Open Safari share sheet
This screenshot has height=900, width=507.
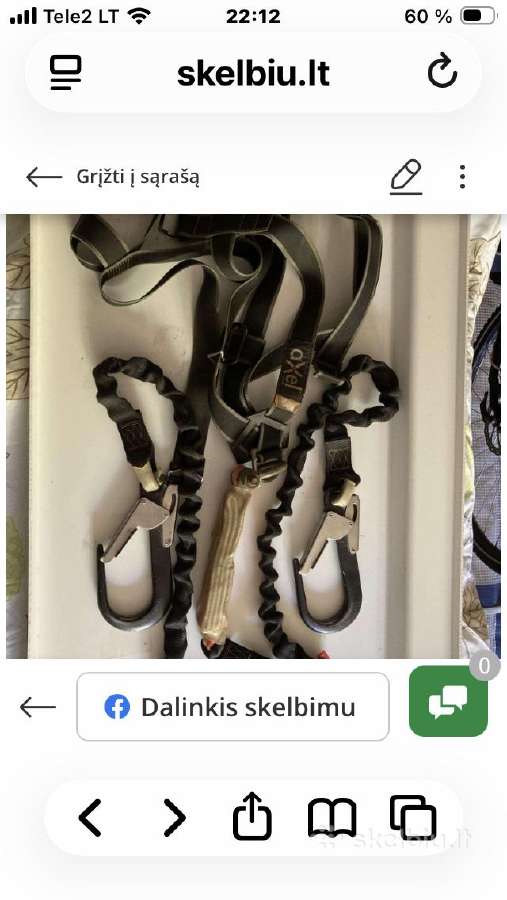(x=252, y=816)
